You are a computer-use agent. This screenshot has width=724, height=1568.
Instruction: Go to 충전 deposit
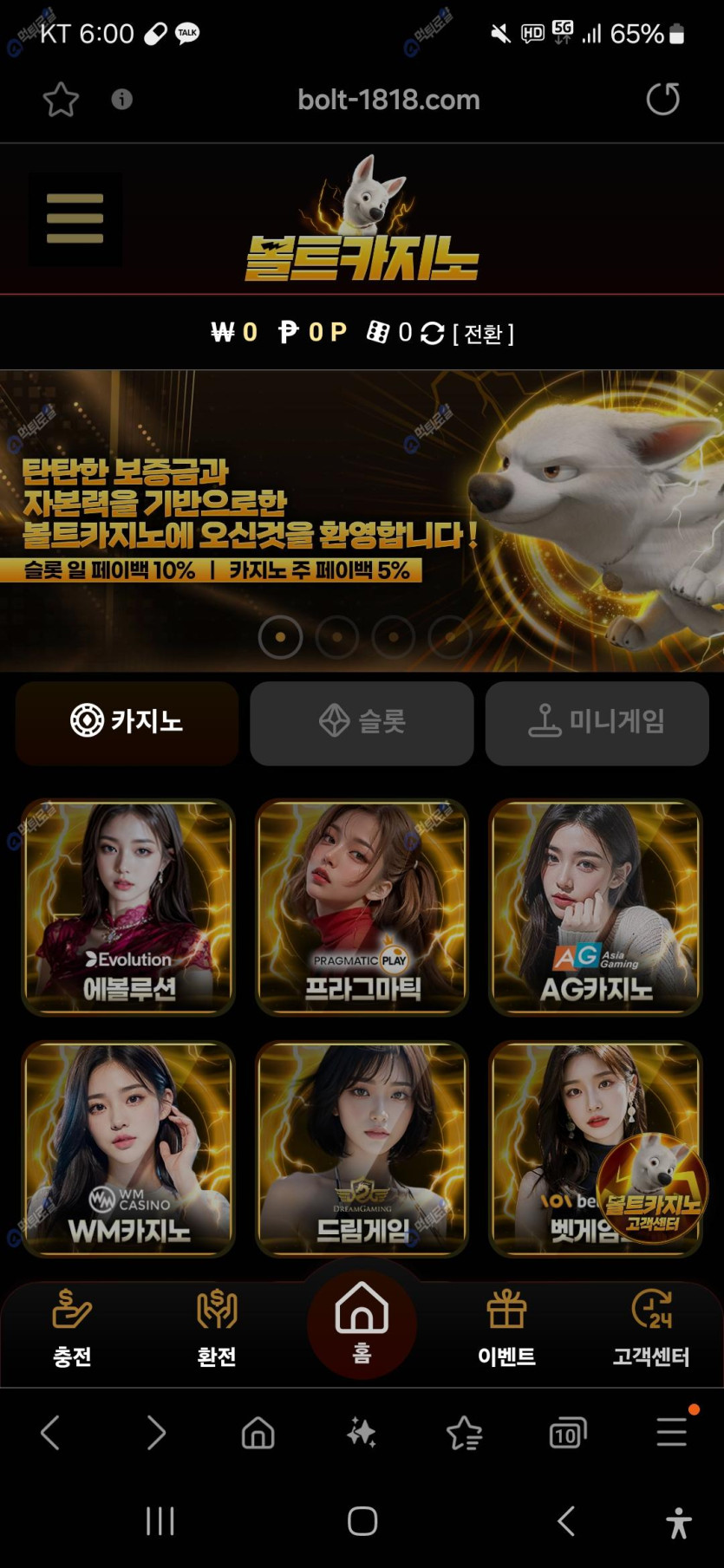[72, 1328]
